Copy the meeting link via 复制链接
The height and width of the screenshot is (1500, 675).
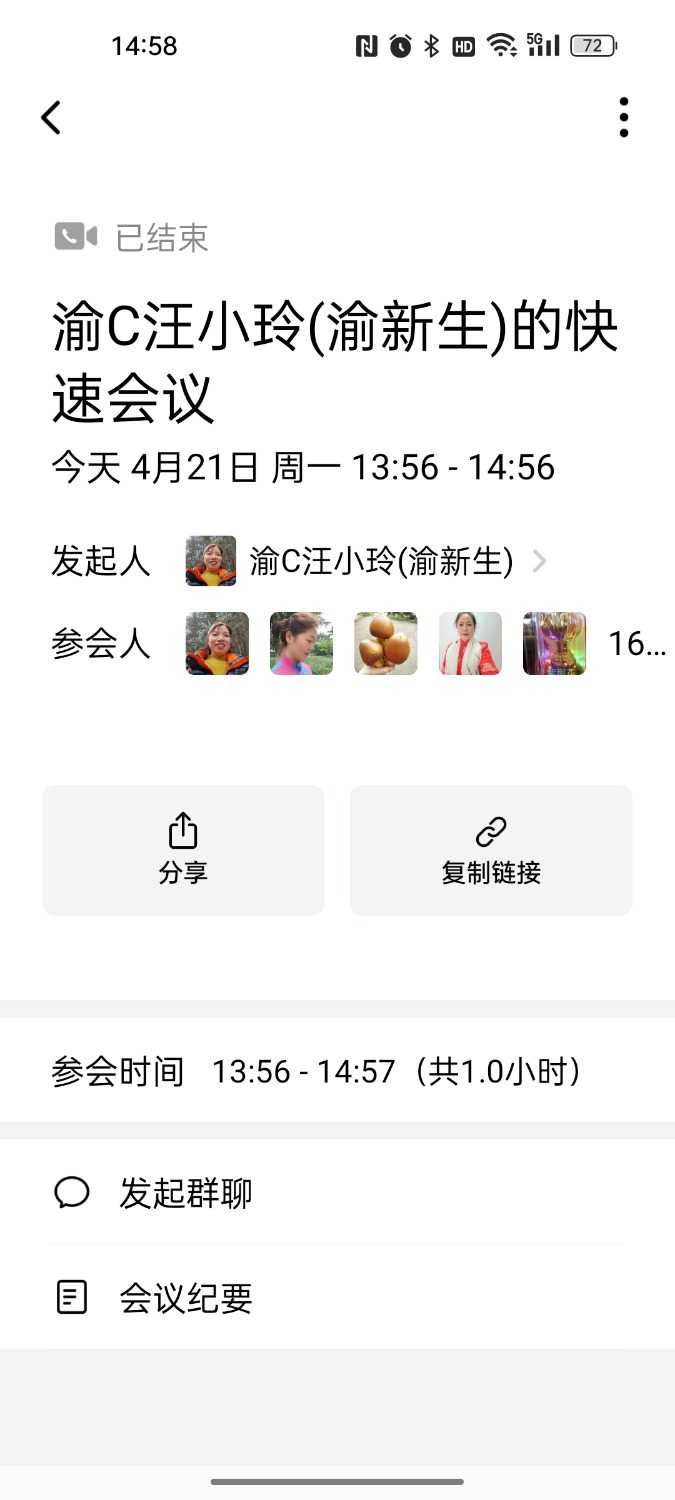pos(491,850)
